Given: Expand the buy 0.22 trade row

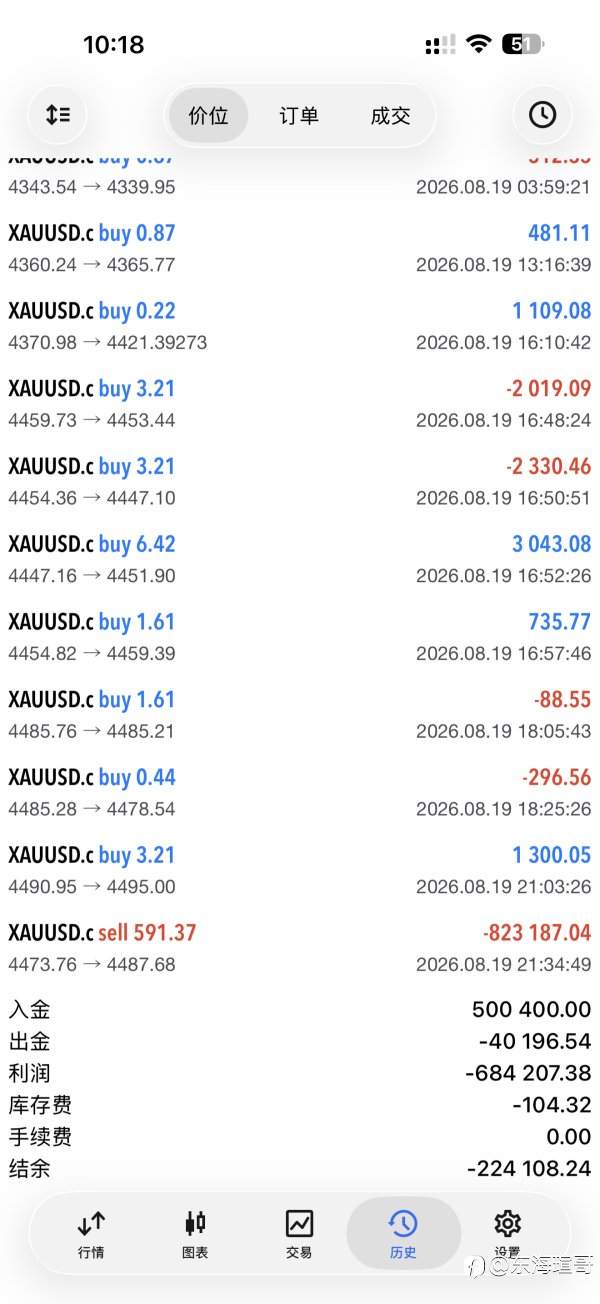Looking at the screenshot, I should click(300, 326).
